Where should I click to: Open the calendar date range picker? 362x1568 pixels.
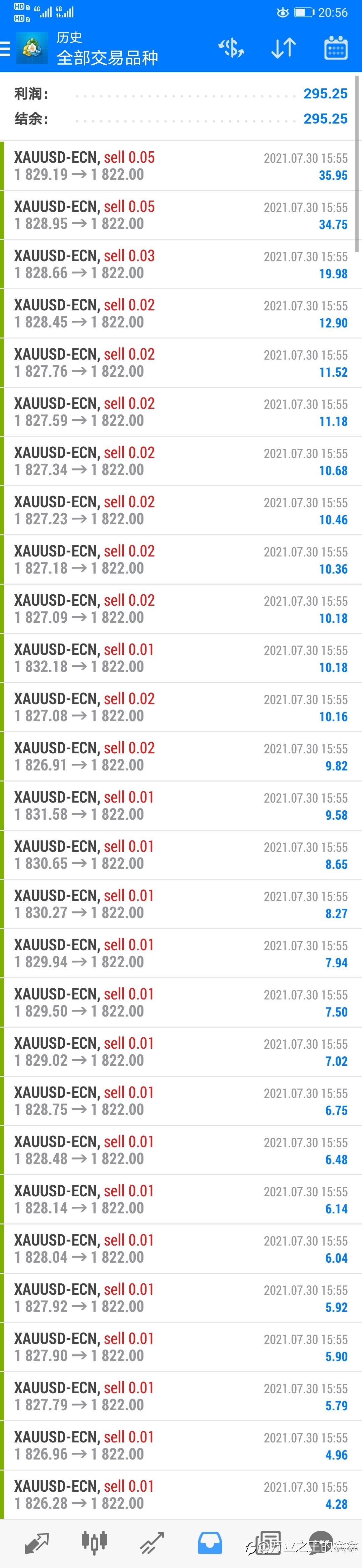coord(335,48)
